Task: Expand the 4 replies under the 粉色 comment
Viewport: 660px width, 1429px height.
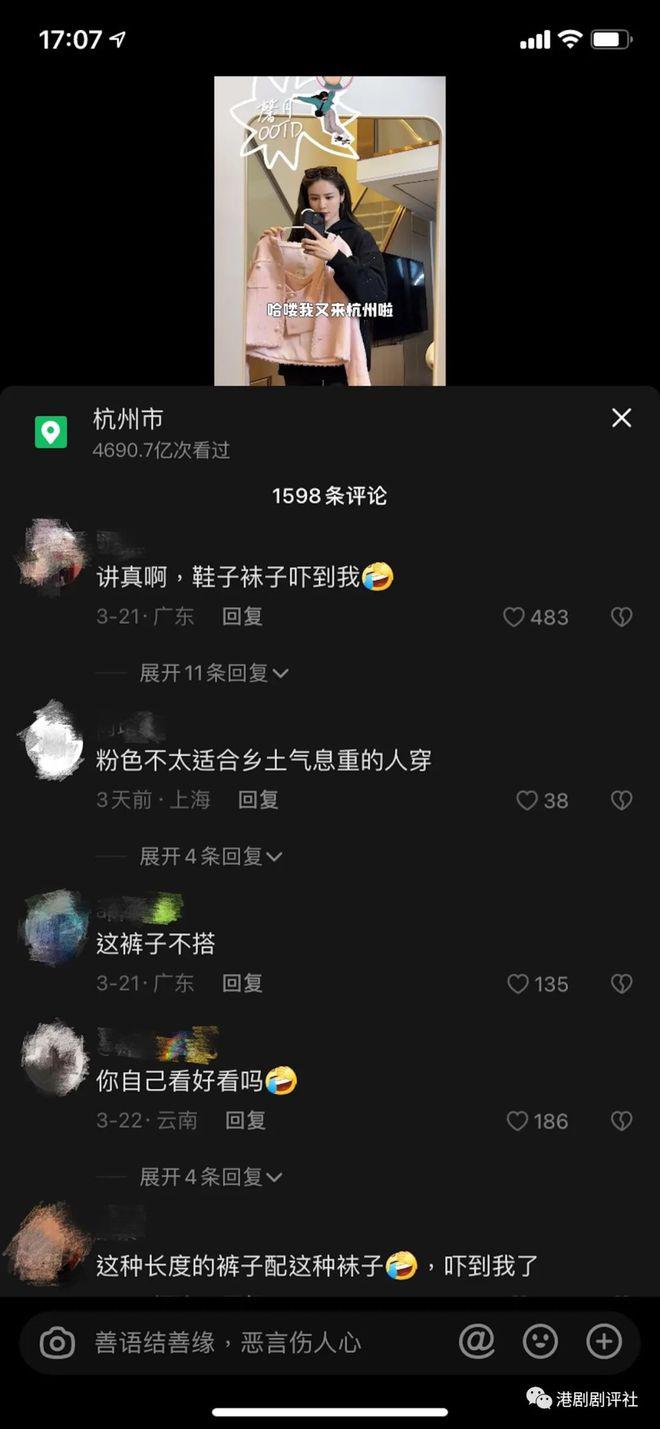Action: [x=210, y=856]
